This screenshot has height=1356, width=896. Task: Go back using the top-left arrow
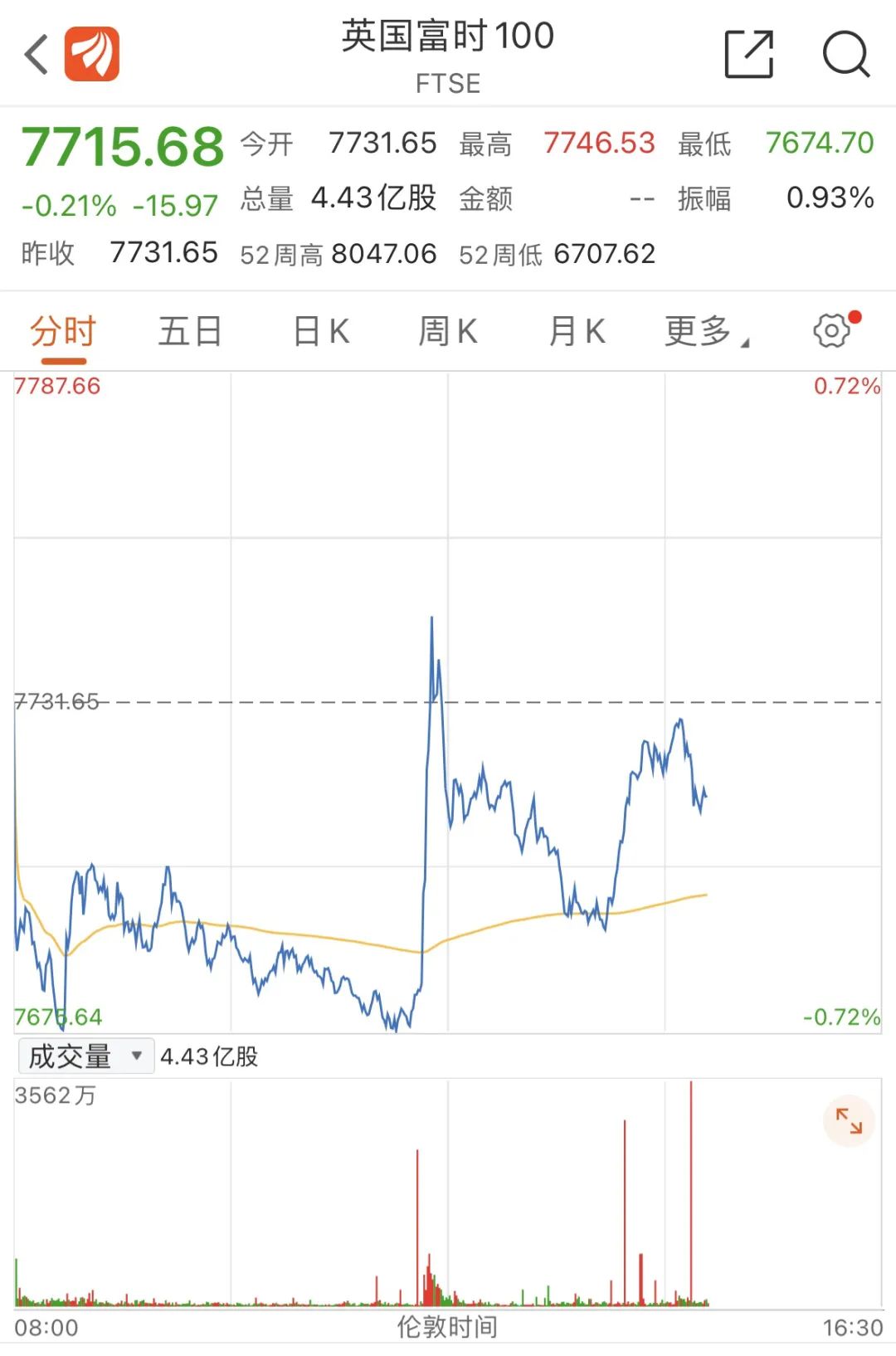pyautogui.click(x=37, y=55)
